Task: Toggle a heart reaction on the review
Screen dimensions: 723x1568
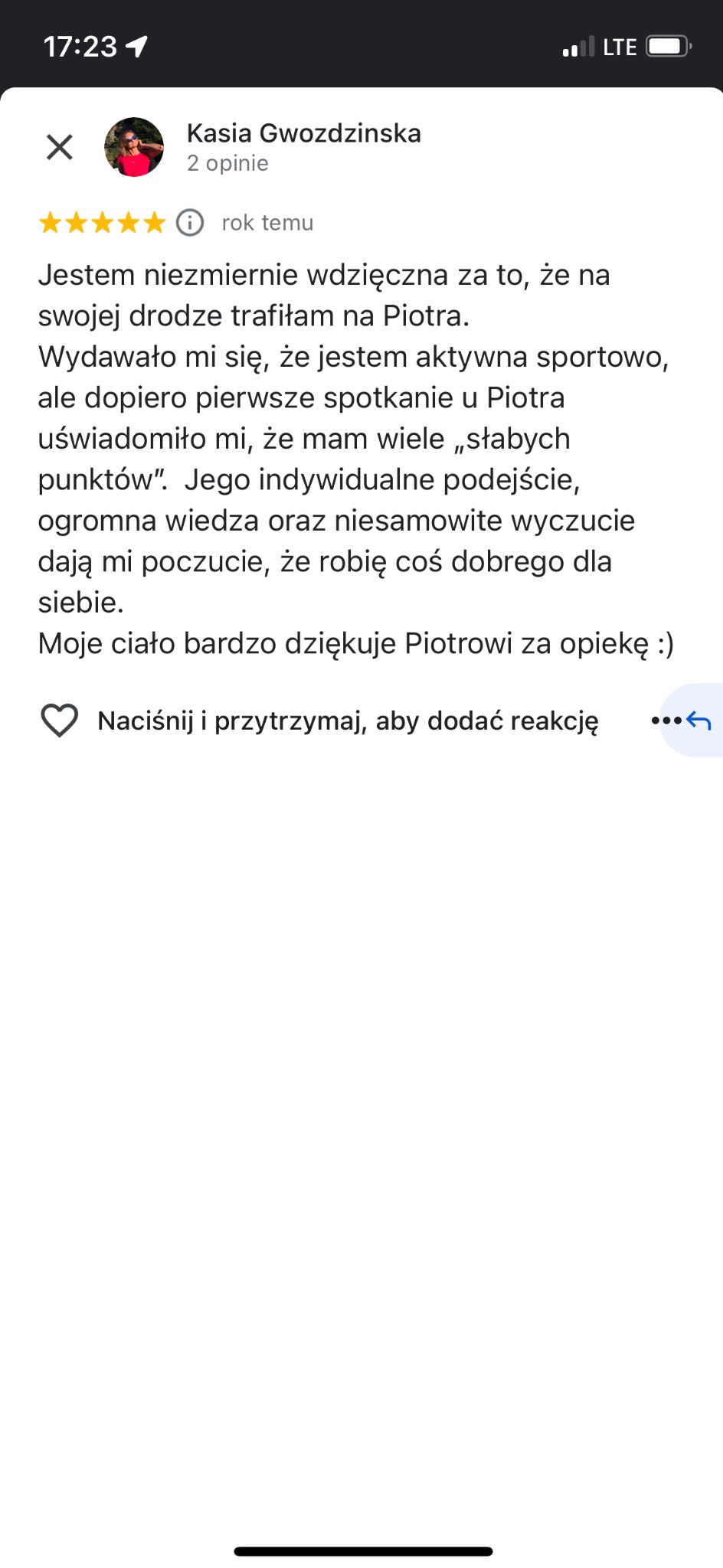Action: coord(61,720)
